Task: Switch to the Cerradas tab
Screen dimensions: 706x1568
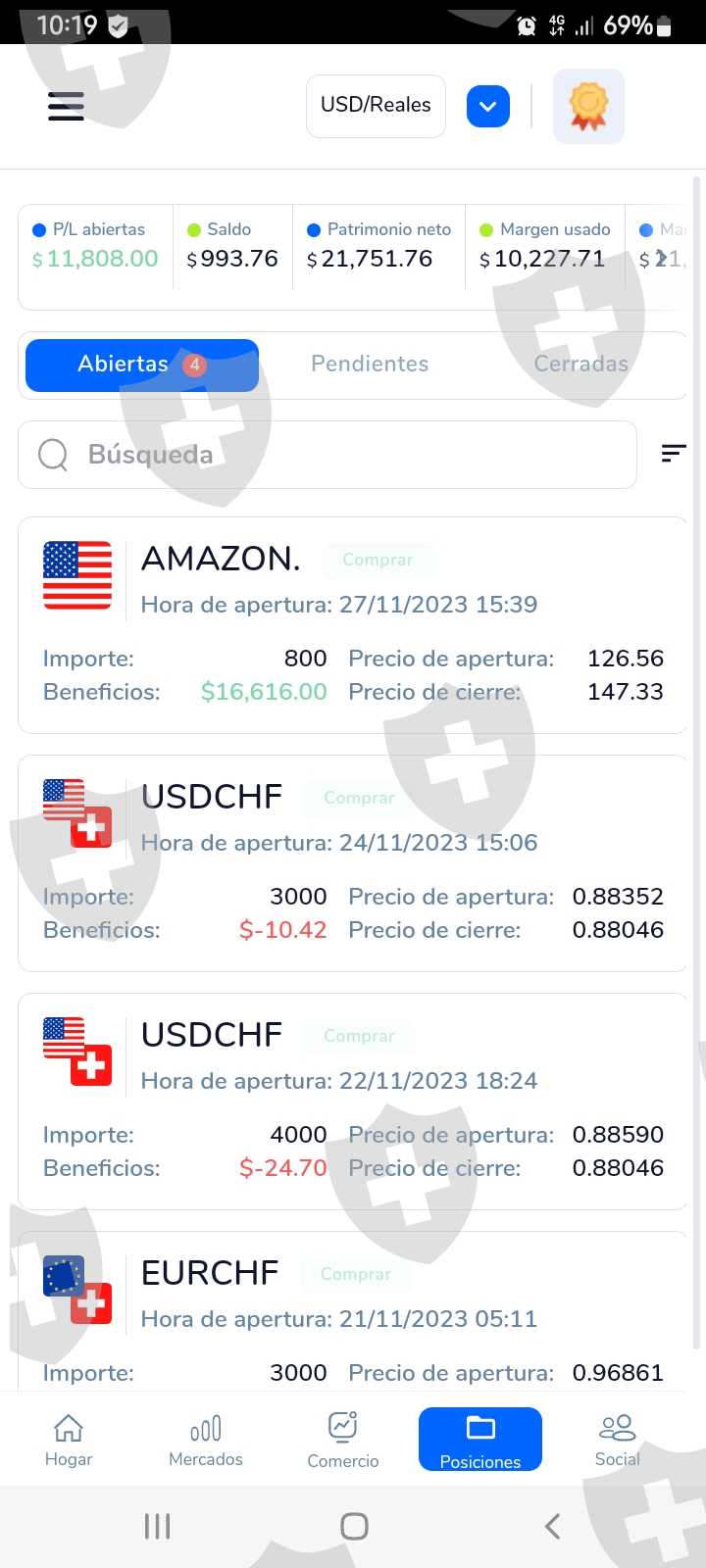Action: point(580,365)
